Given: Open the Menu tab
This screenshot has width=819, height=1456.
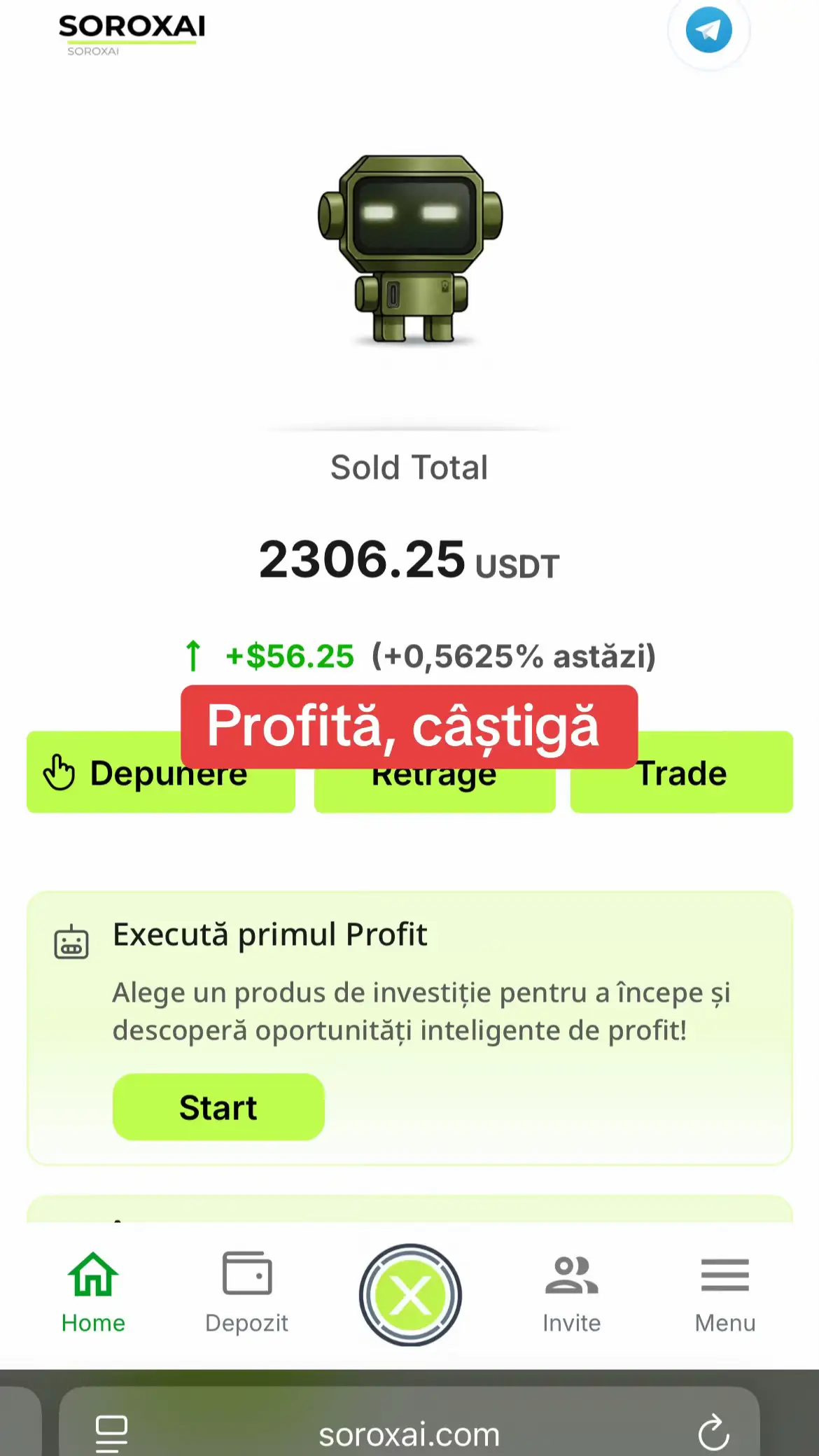Looking at the screenshot, I should click(725, 1294).
